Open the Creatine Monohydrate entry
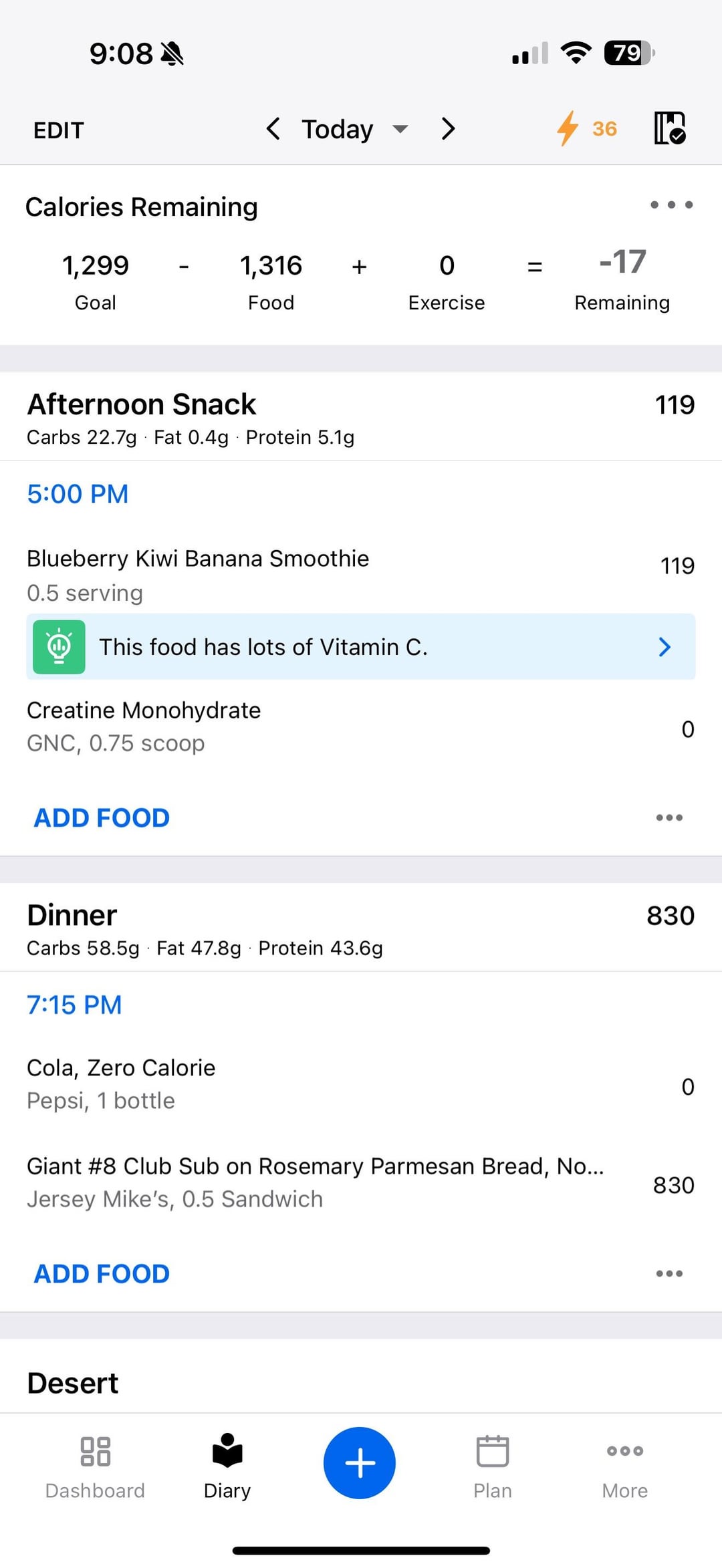The width and height of the screenshot is (722, 1568). click(361, 727)
